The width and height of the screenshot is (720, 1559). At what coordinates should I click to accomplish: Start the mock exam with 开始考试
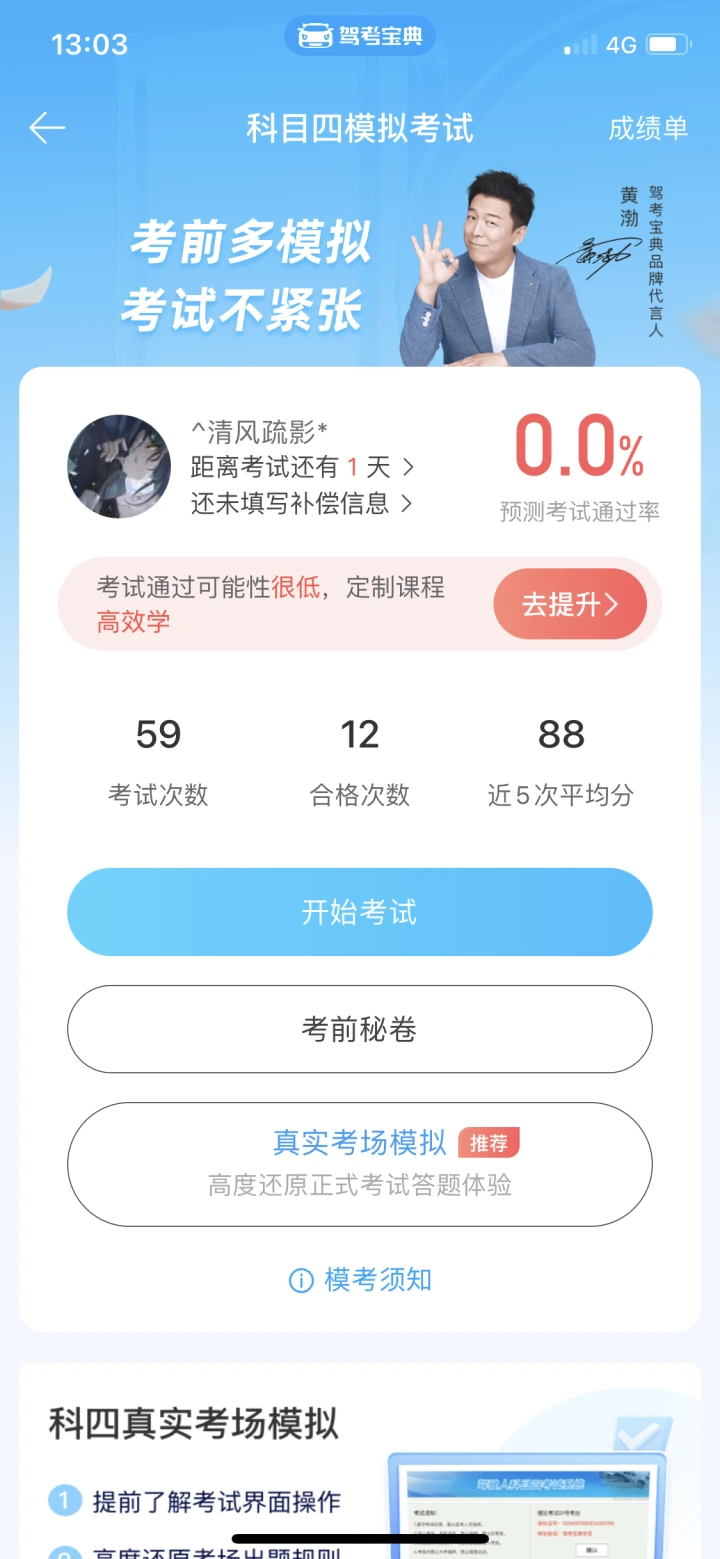(x=359, y=912)
